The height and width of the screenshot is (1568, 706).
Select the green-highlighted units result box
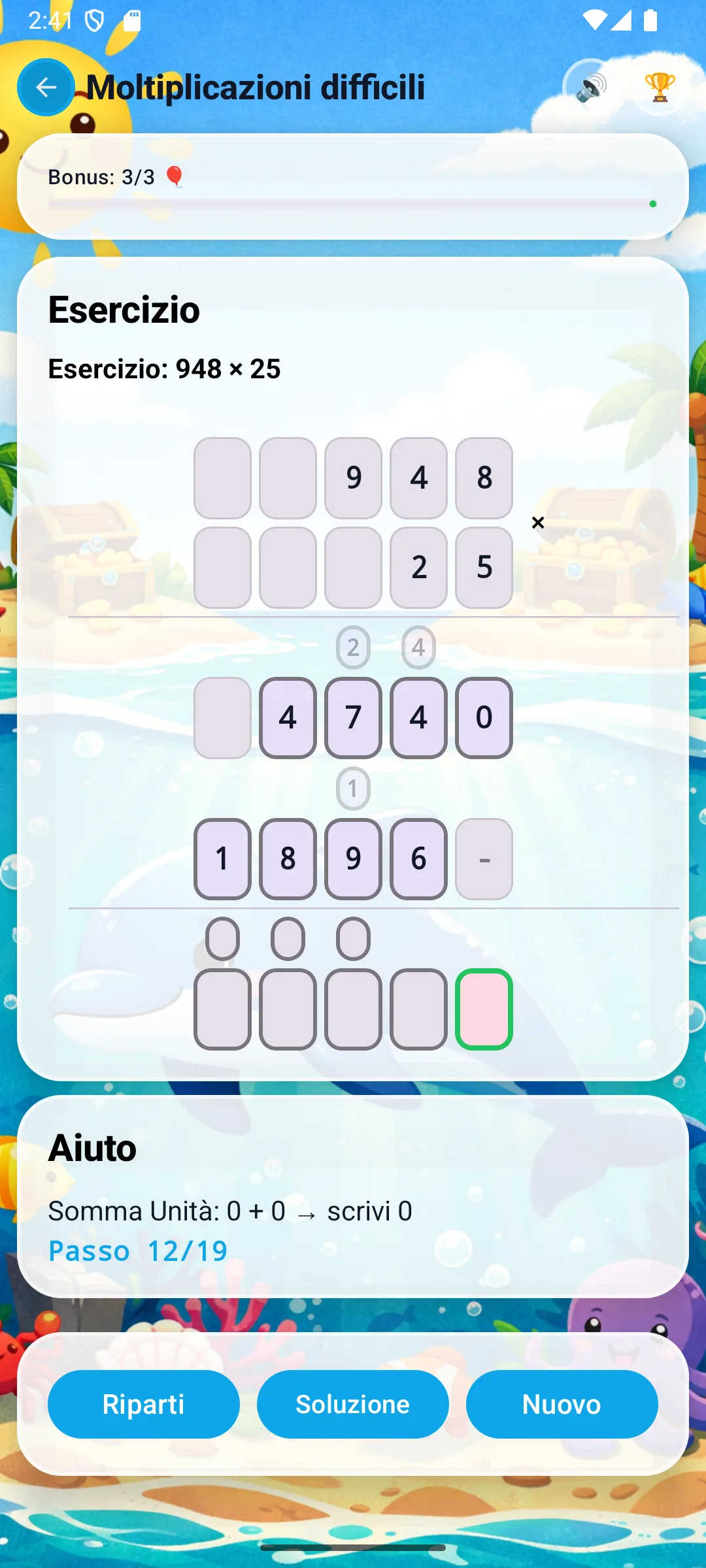click(x=484, y=1009)
